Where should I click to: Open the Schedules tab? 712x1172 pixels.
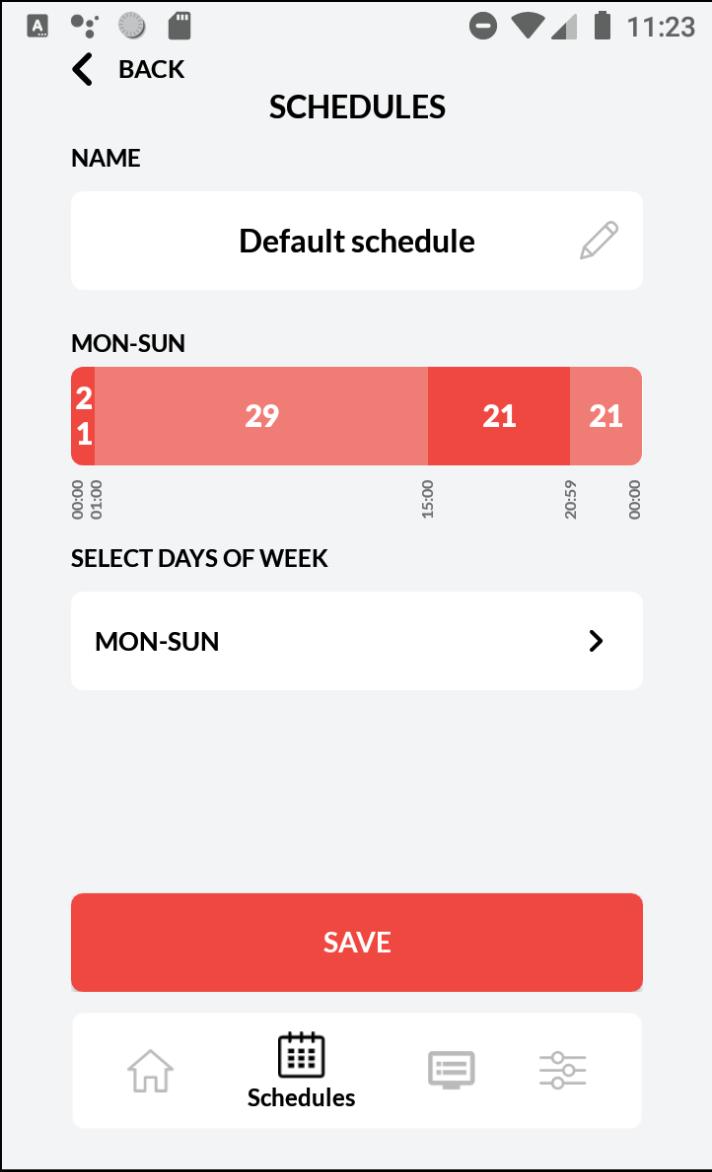pyautogui.click(x=301, y=1070)
